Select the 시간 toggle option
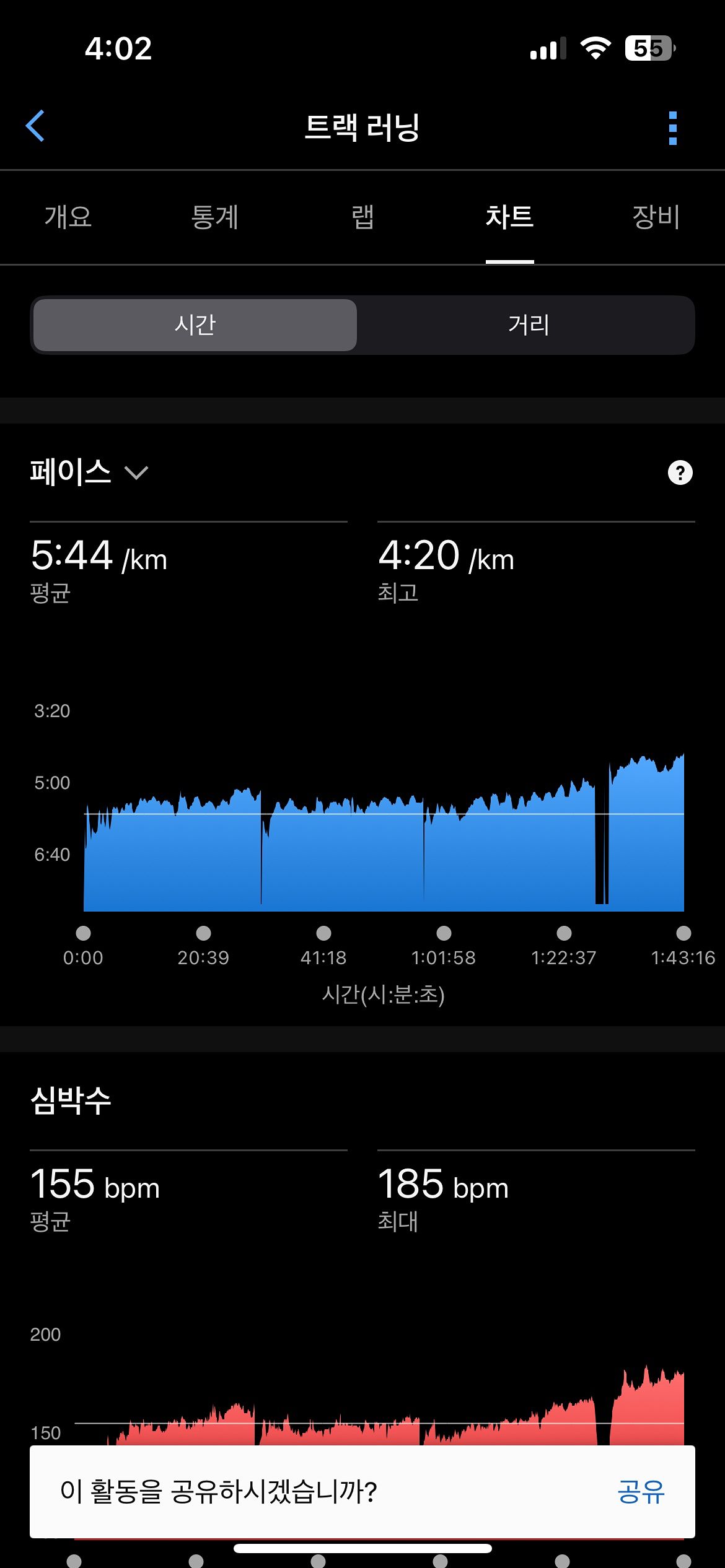 point(193,324)
